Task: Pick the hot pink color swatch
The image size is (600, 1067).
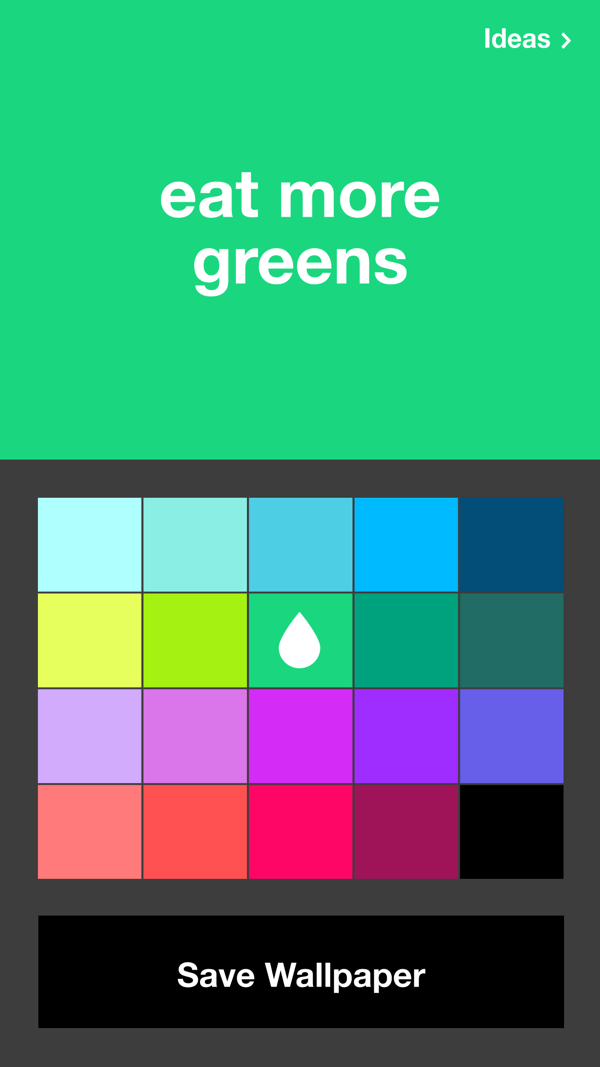Action: click(300, 832)
